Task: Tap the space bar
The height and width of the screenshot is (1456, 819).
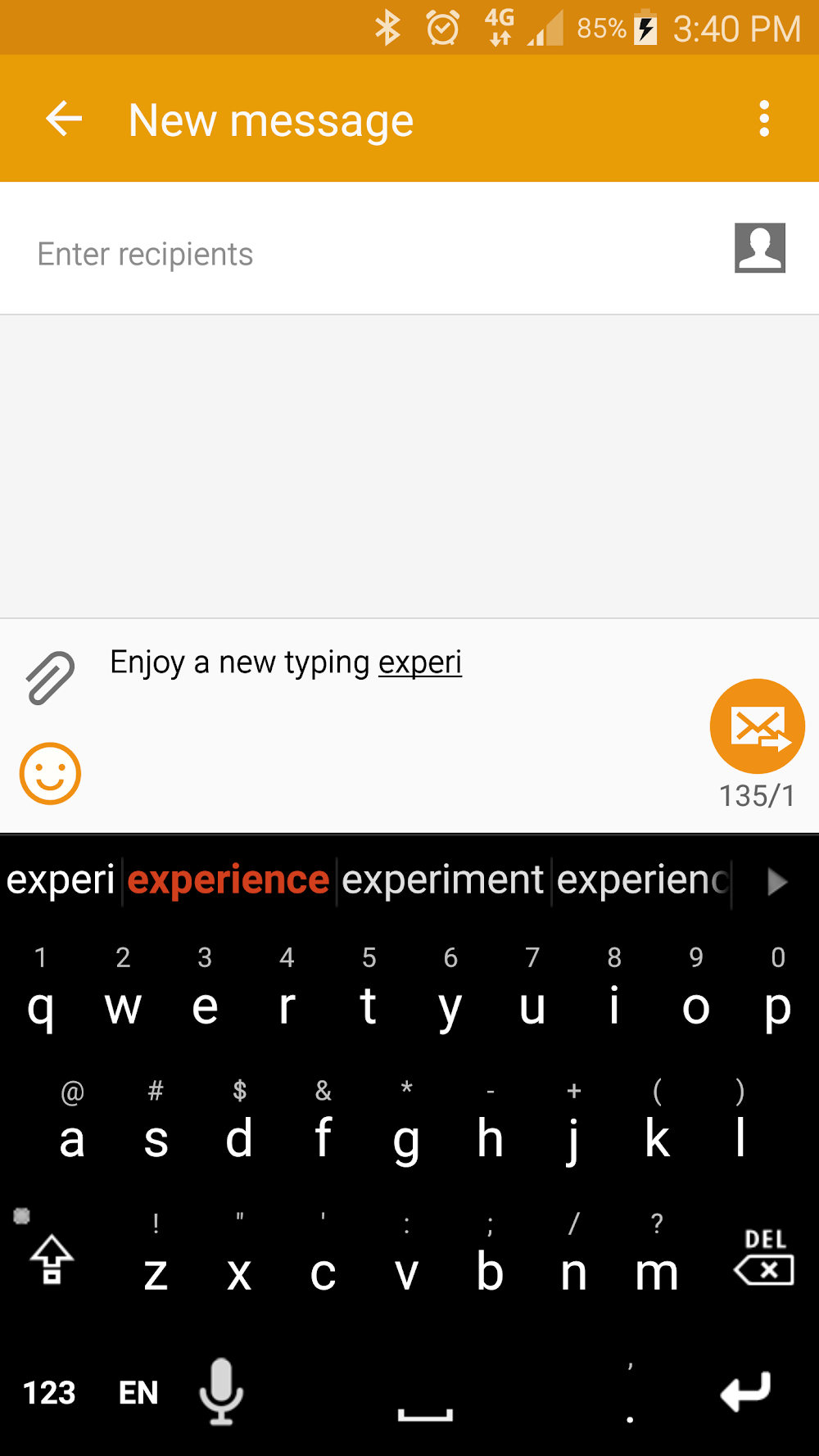Action: point(425,1396)
